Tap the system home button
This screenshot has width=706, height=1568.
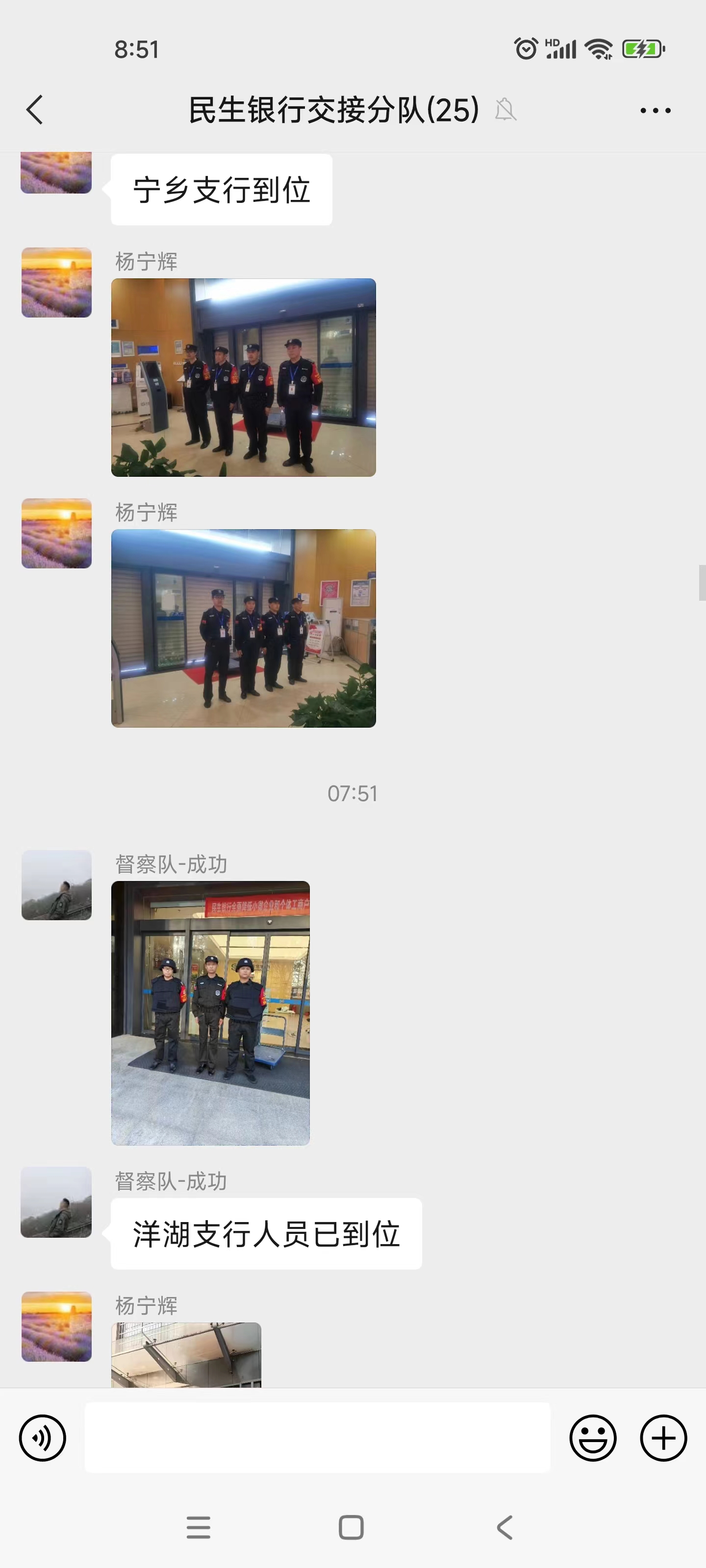click(351, 1527)
